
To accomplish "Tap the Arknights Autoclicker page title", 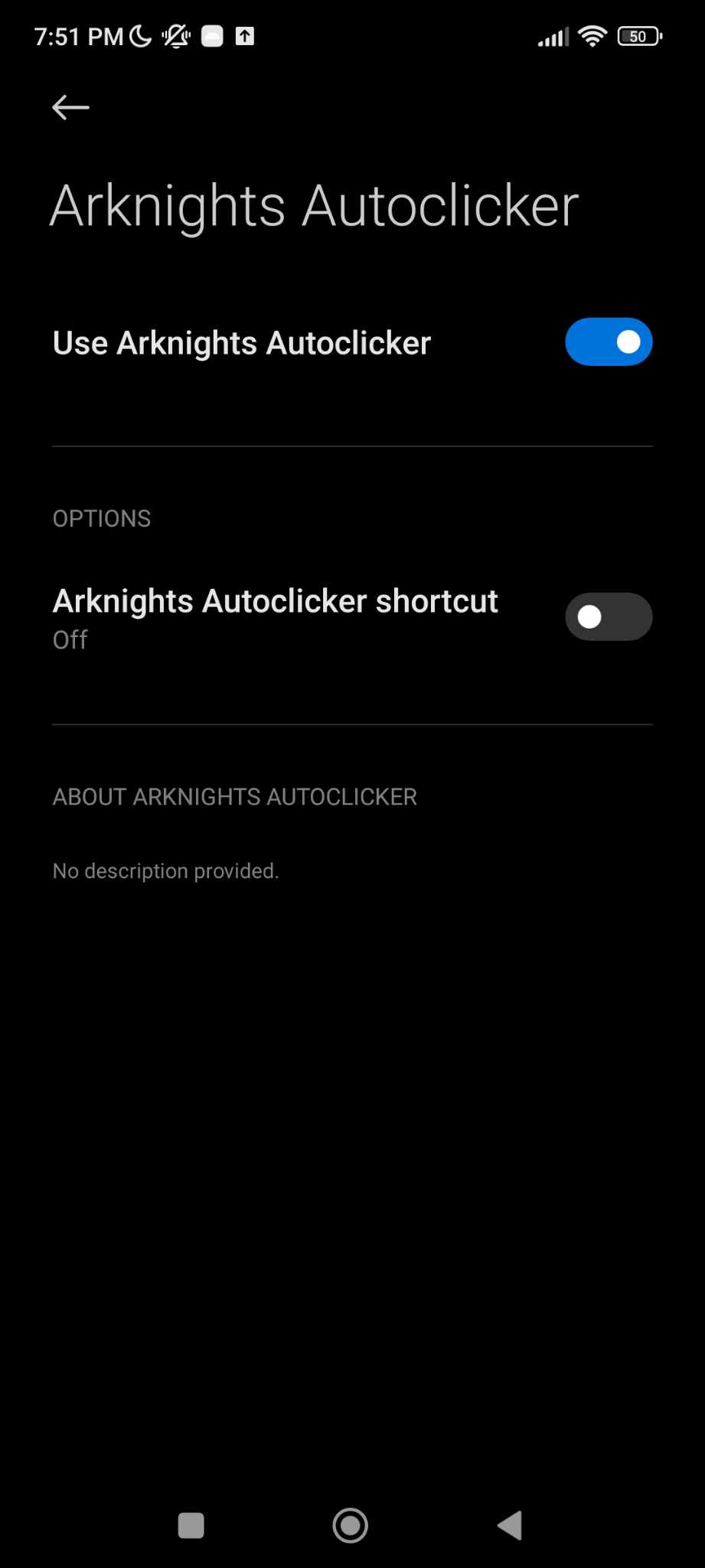I will point(314,204).
